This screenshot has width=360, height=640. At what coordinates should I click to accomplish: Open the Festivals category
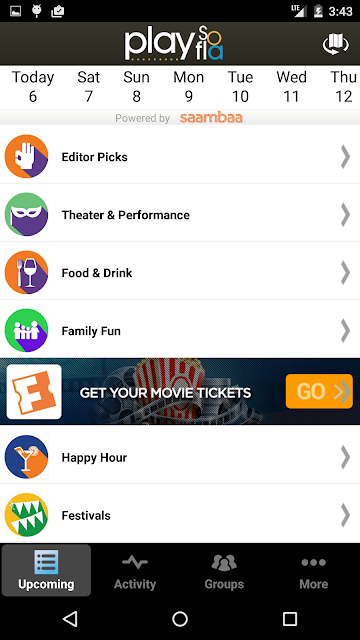(180, 515)
